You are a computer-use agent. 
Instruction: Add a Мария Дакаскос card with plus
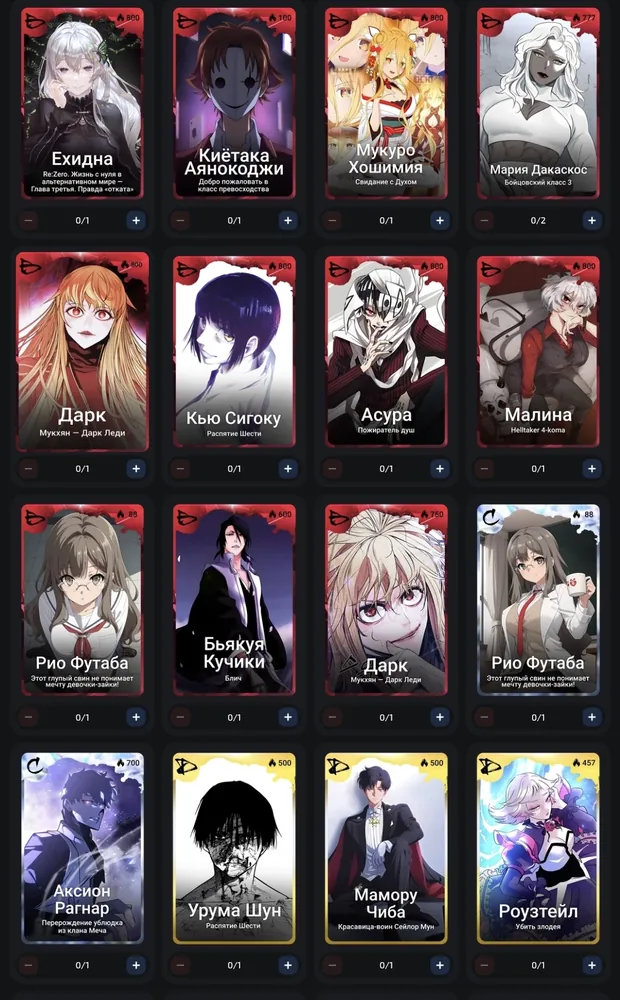(x=591, y=220)
